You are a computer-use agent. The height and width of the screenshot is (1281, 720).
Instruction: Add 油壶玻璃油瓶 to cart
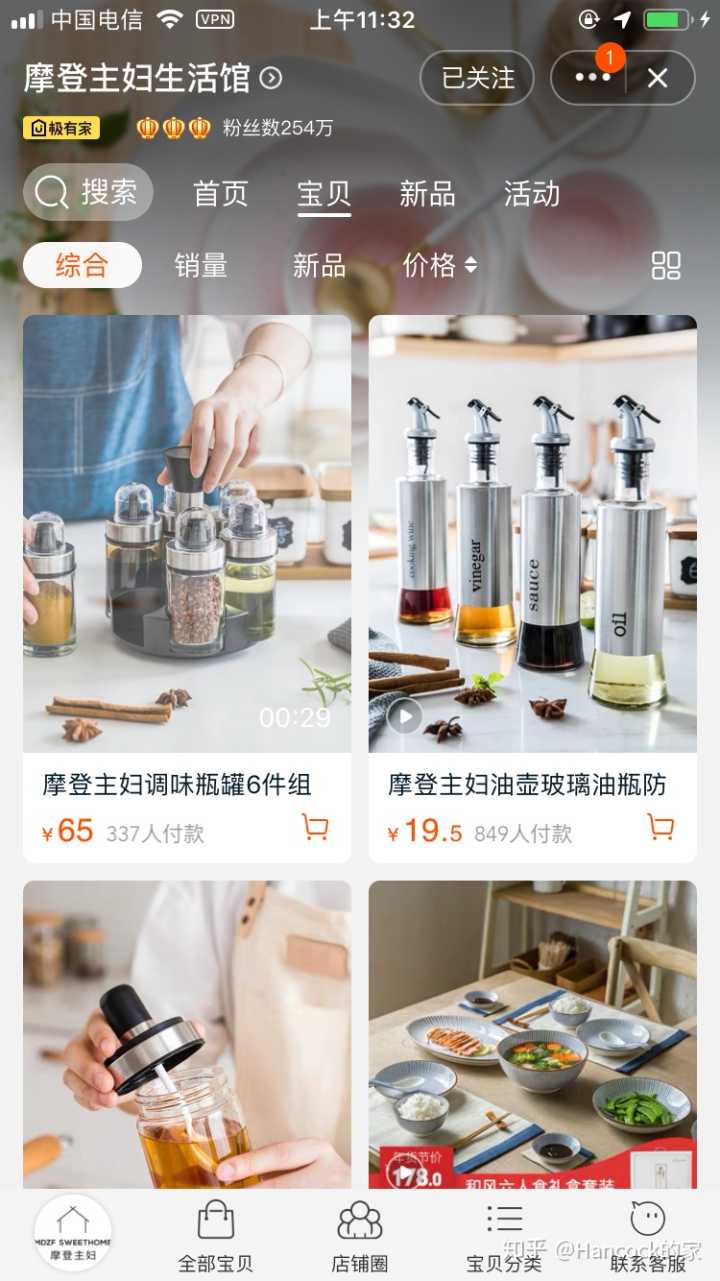pos(660,827)
